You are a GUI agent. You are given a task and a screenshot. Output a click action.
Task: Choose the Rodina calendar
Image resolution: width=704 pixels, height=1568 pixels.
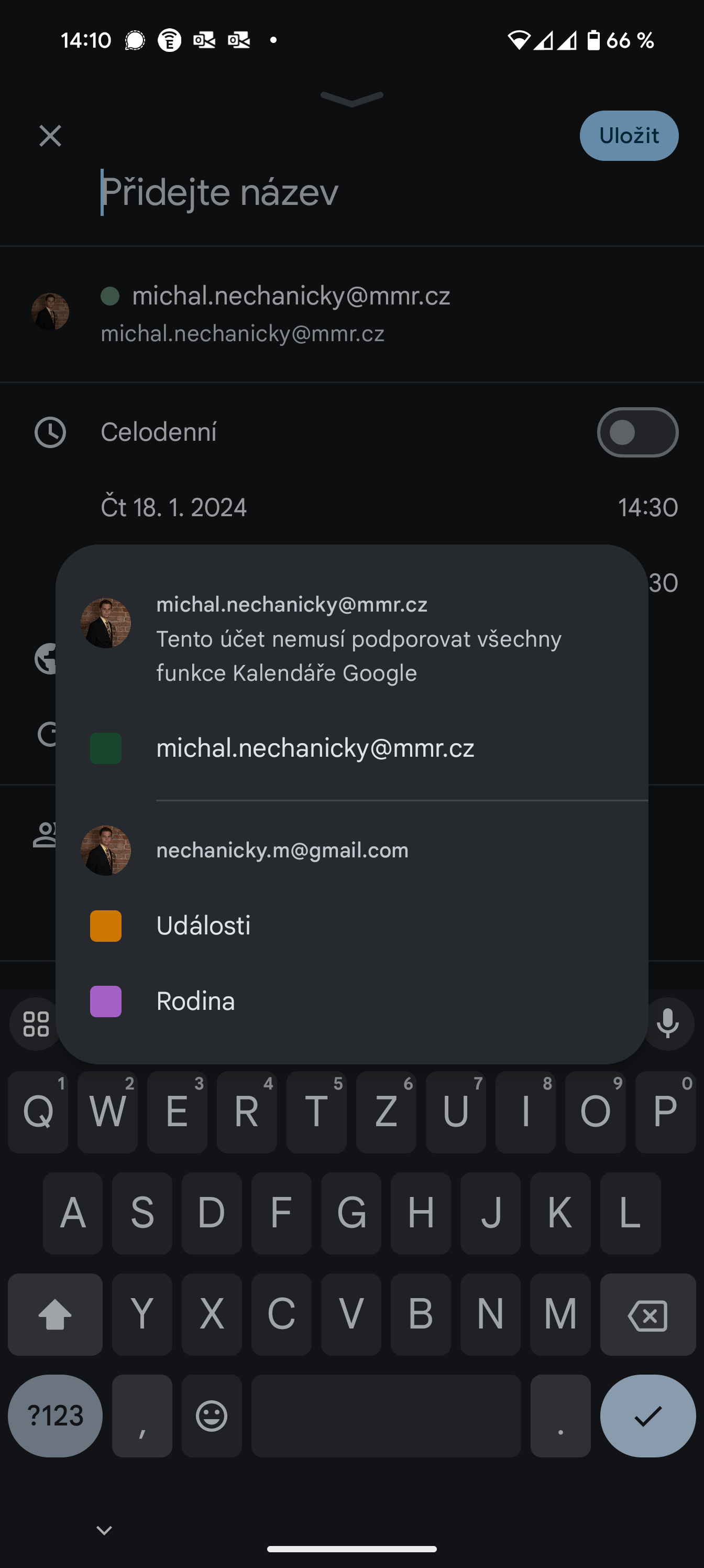[195, 1001]
